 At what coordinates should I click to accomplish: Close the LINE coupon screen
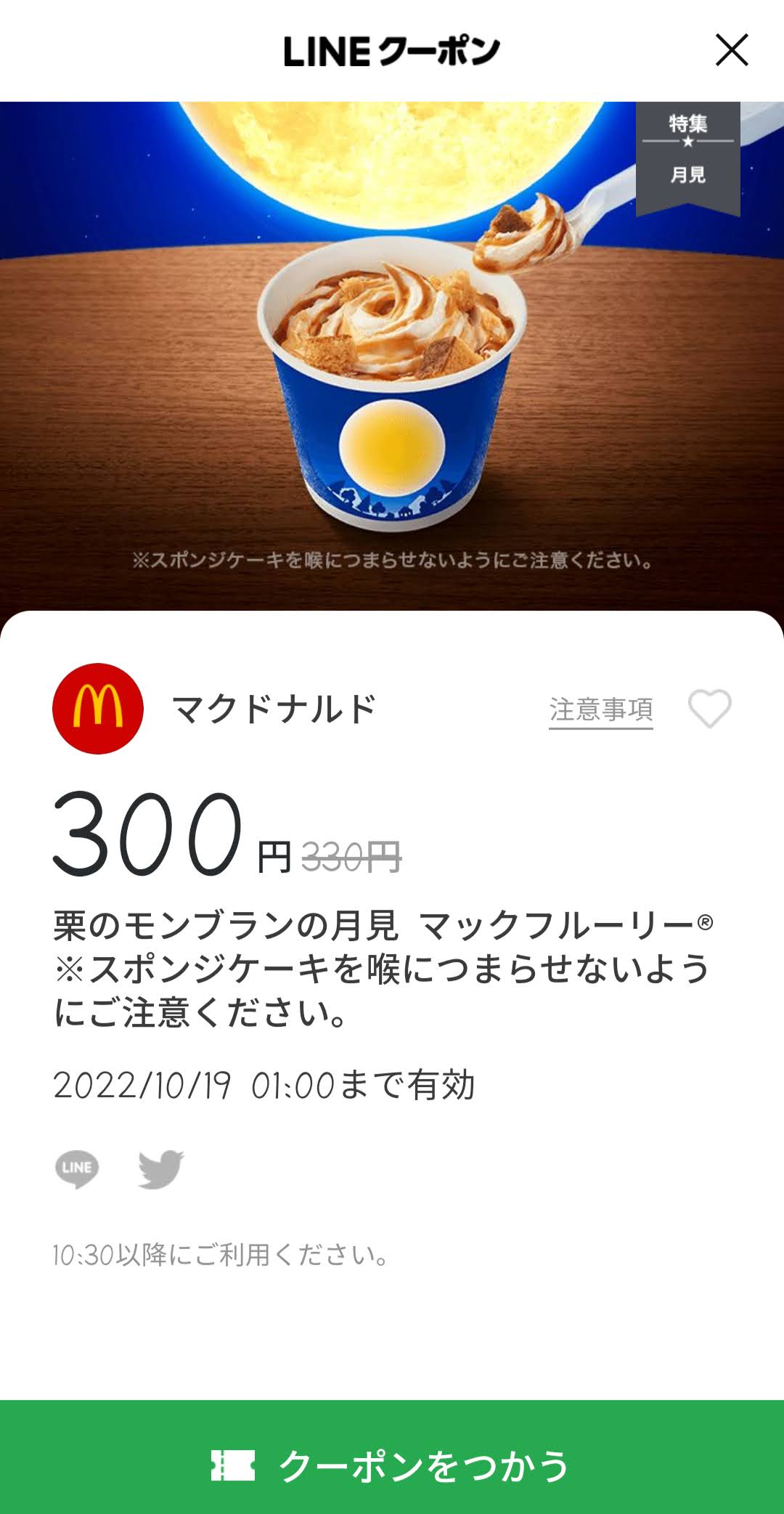click(x=731, y=50)
